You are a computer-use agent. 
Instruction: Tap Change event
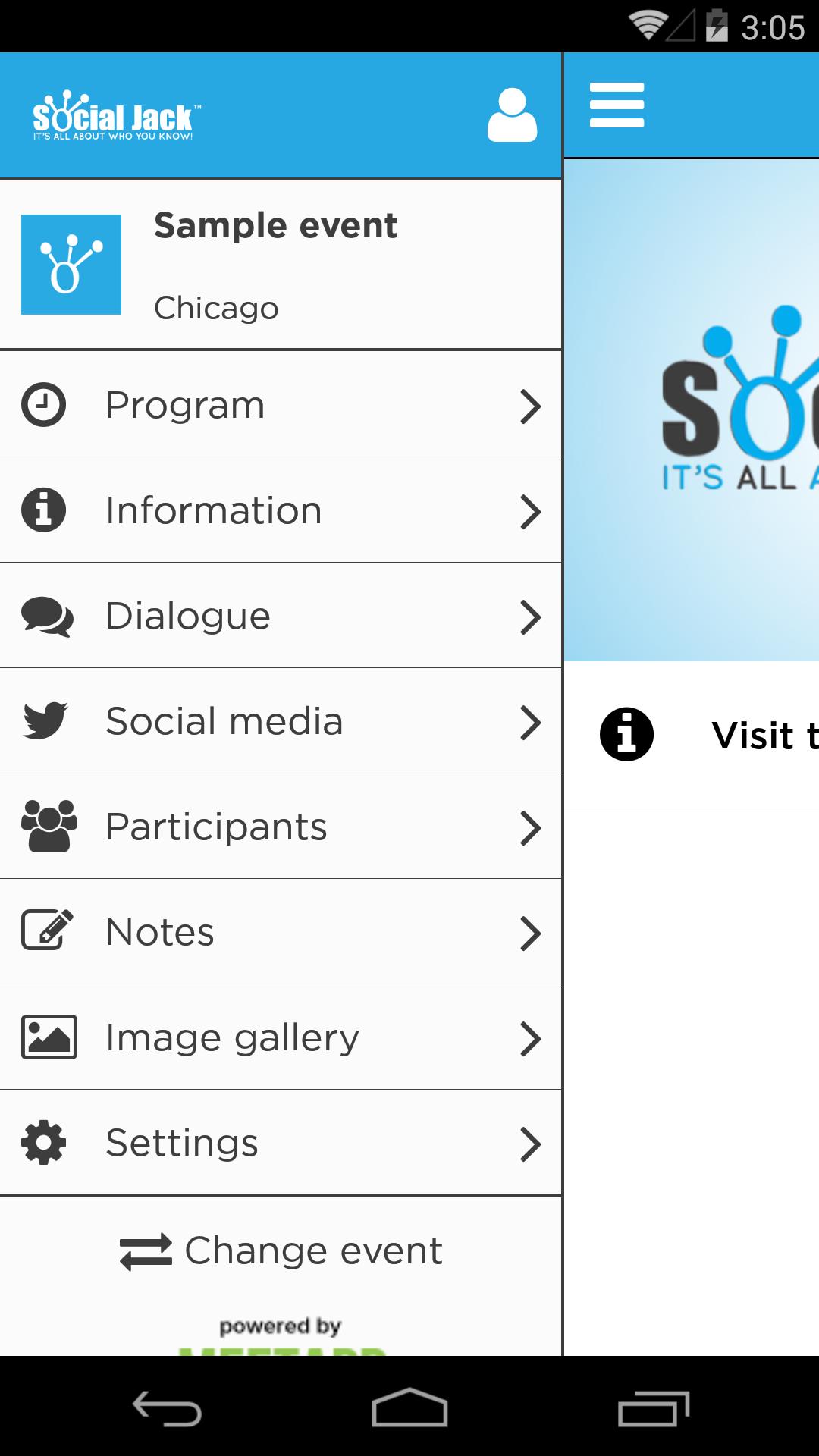[281, 1250]
